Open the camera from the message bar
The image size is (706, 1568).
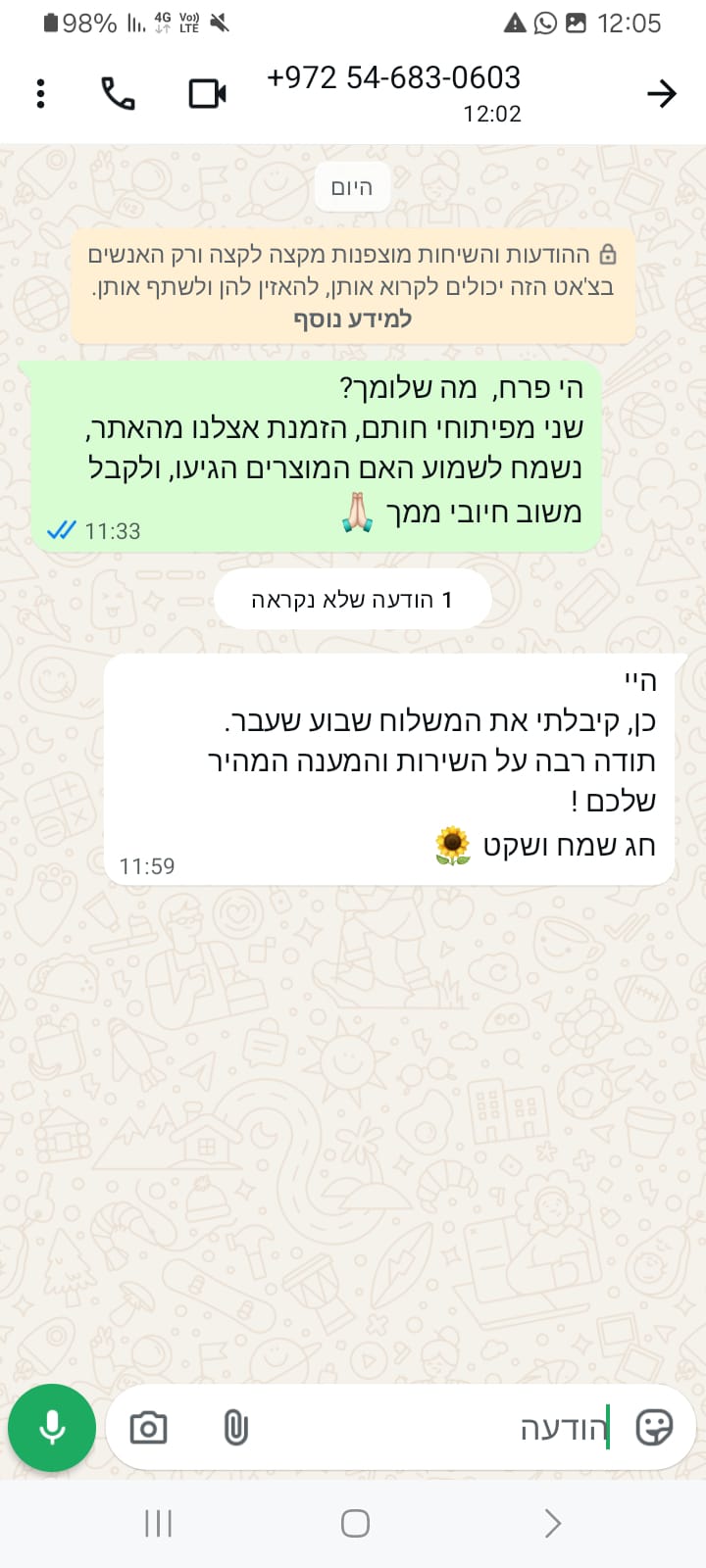149,1428
